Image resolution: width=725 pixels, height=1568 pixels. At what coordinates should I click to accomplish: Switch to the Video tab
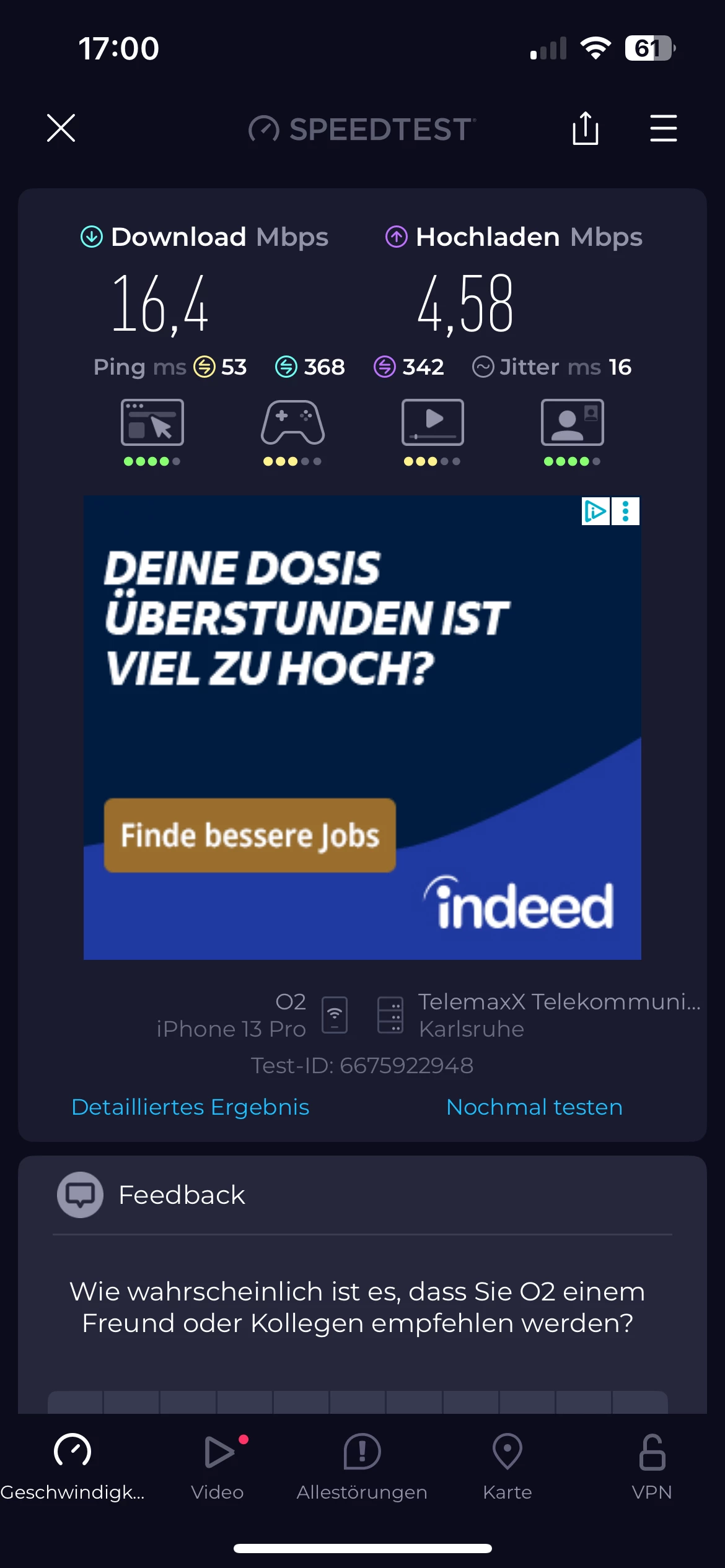click(x=217, y=1466)
